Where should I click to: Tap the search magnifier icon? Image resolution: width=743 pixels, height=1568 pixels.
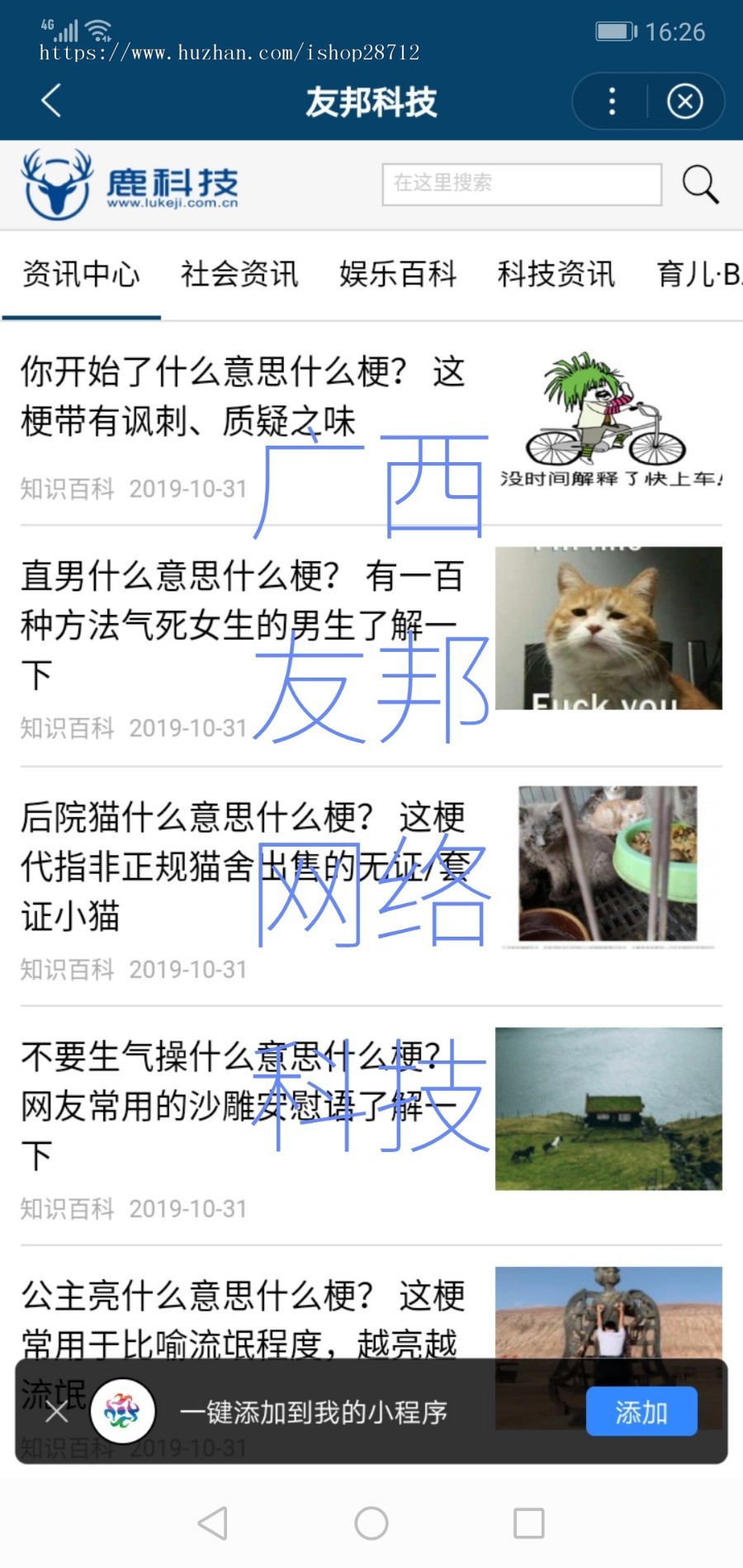(700, 184)
